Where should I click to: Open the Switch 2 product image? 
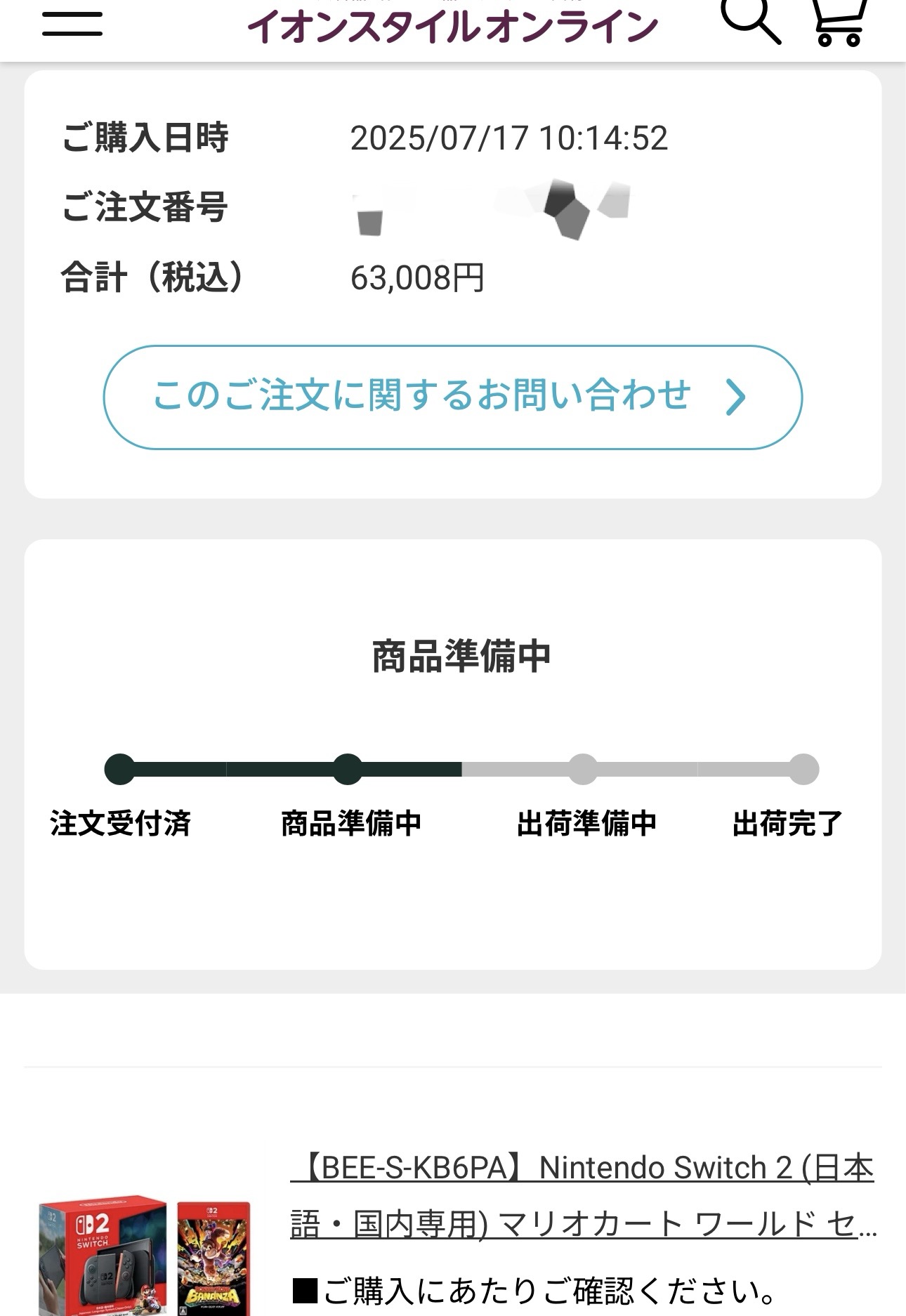pyautogui.click(x=145, y=1254)
